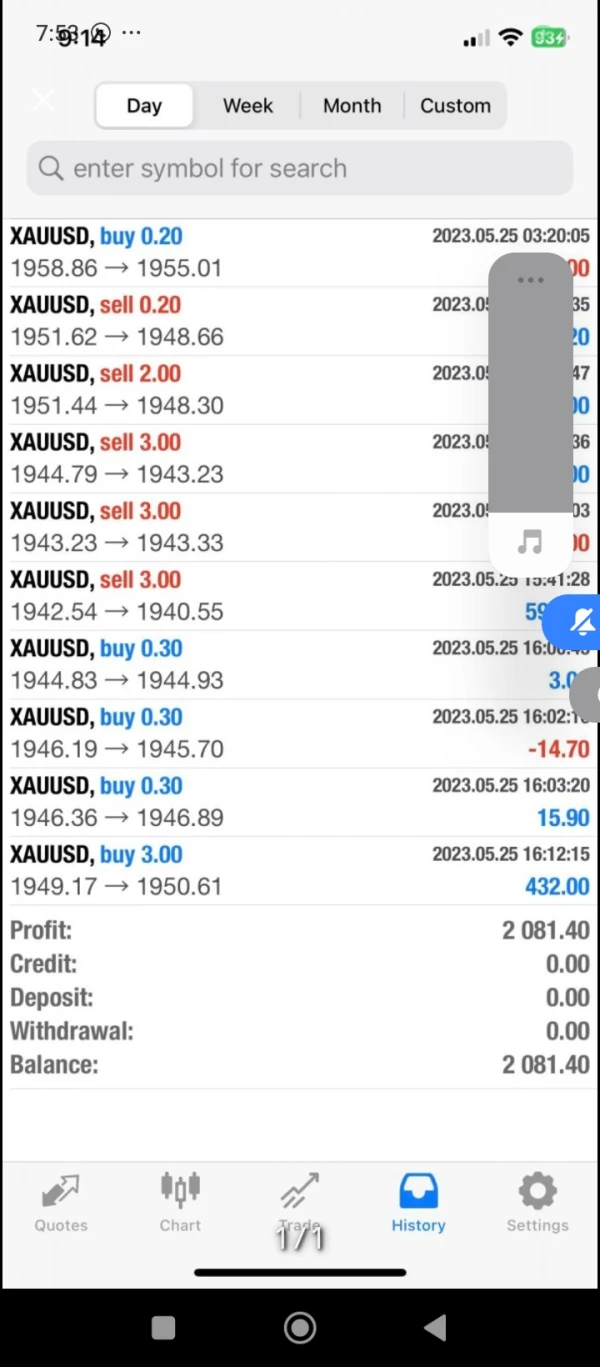Tap the symbol search field

click(300, 168)
